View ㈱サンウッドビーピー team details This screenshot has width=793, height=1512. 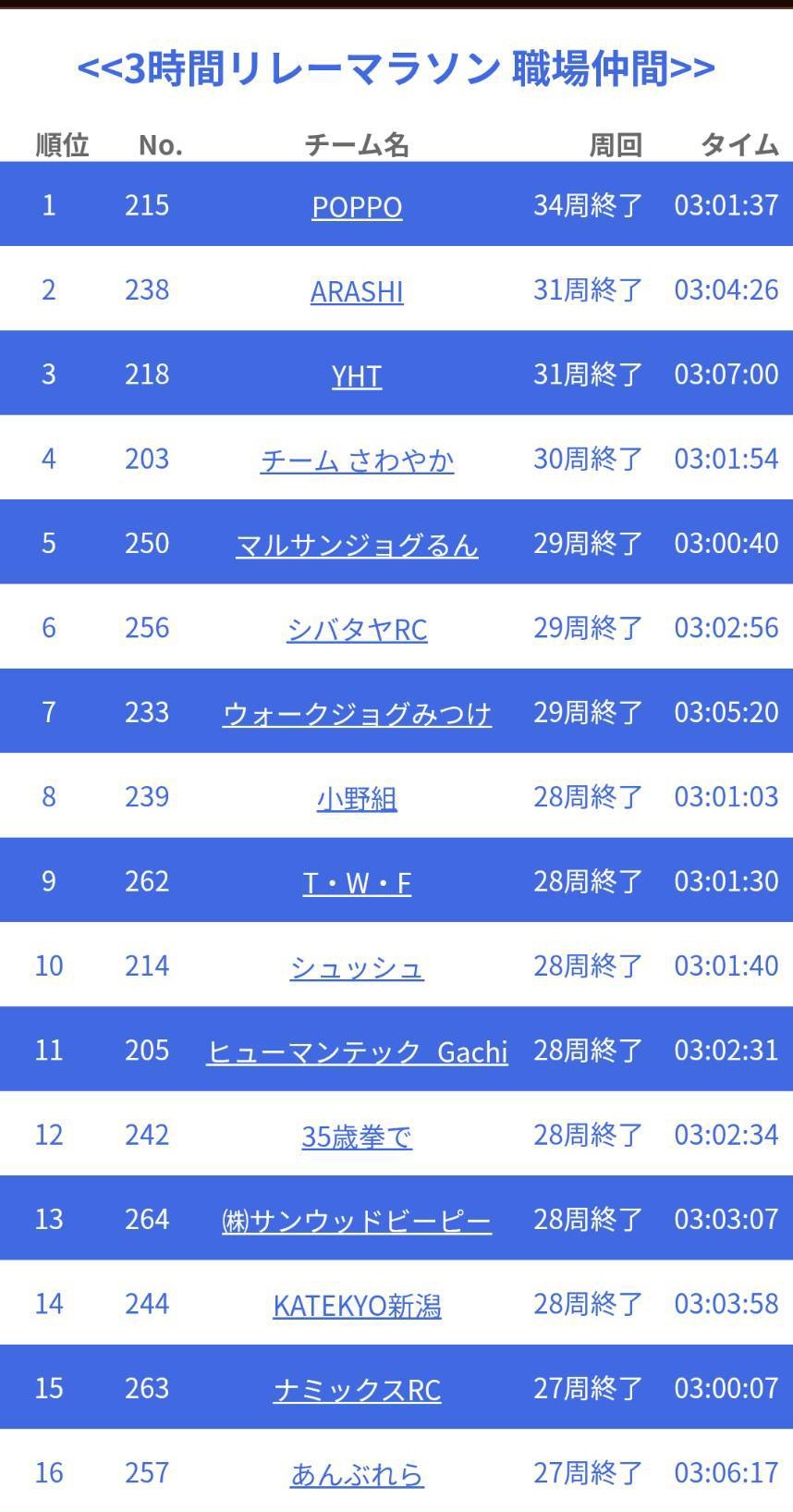click(x=357, y=1221)
